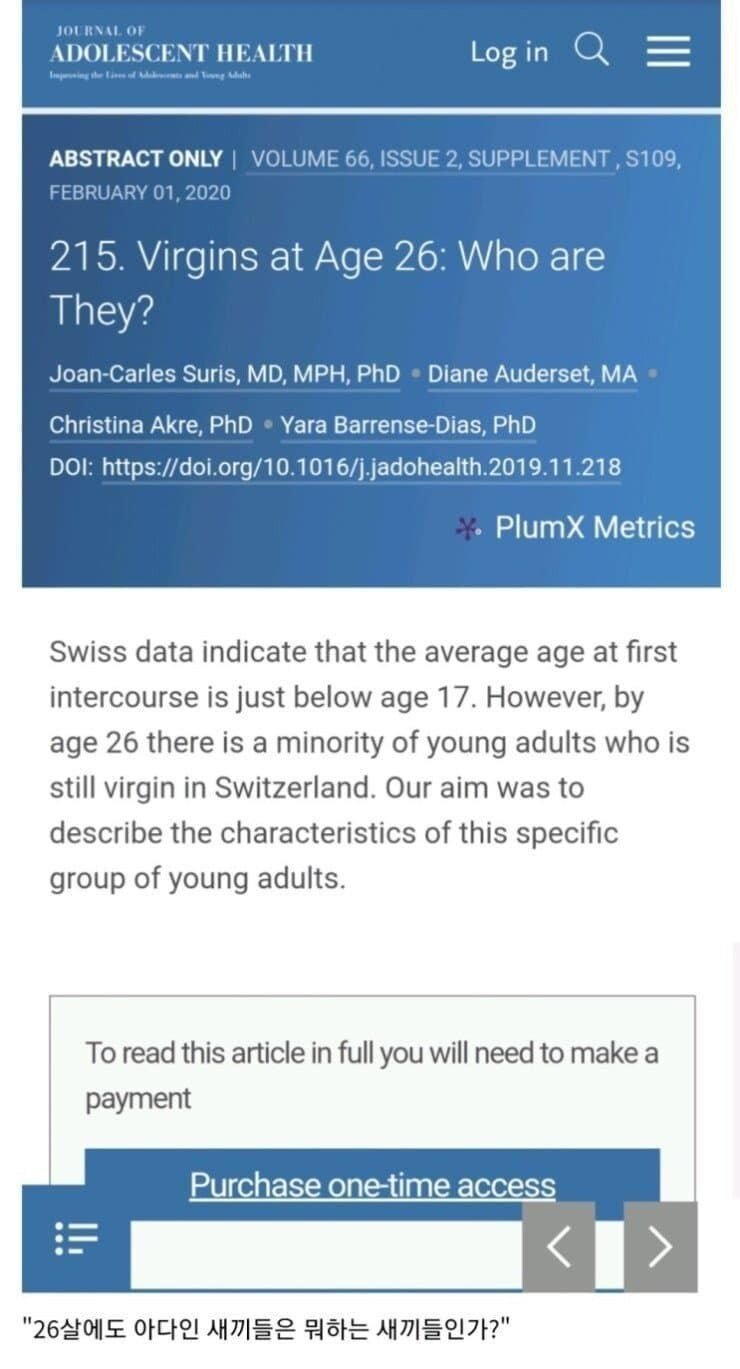View author Christina Akre
740x1369 pixels.
[151, 425]
